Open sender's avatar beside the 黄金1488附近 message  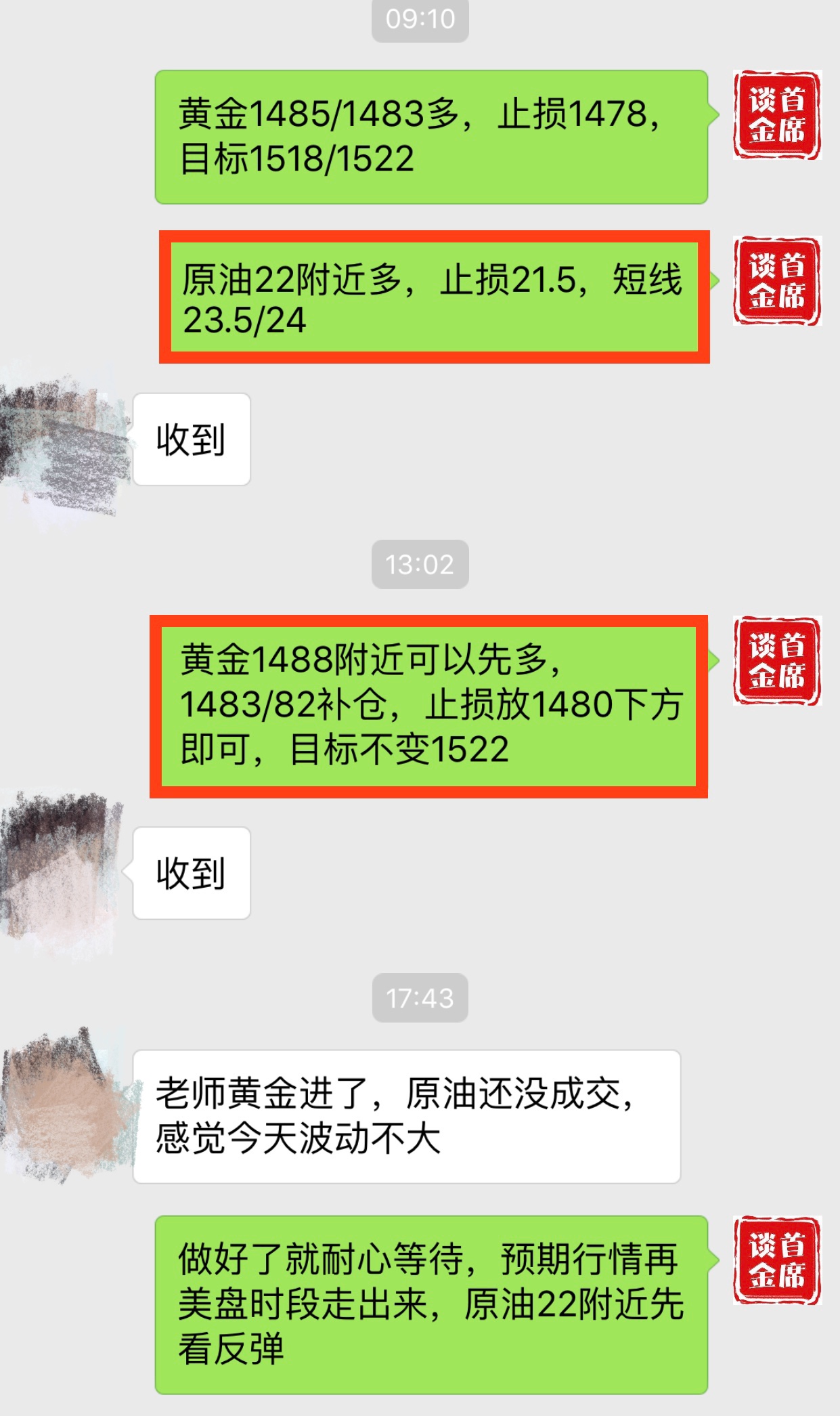point(776,661)
